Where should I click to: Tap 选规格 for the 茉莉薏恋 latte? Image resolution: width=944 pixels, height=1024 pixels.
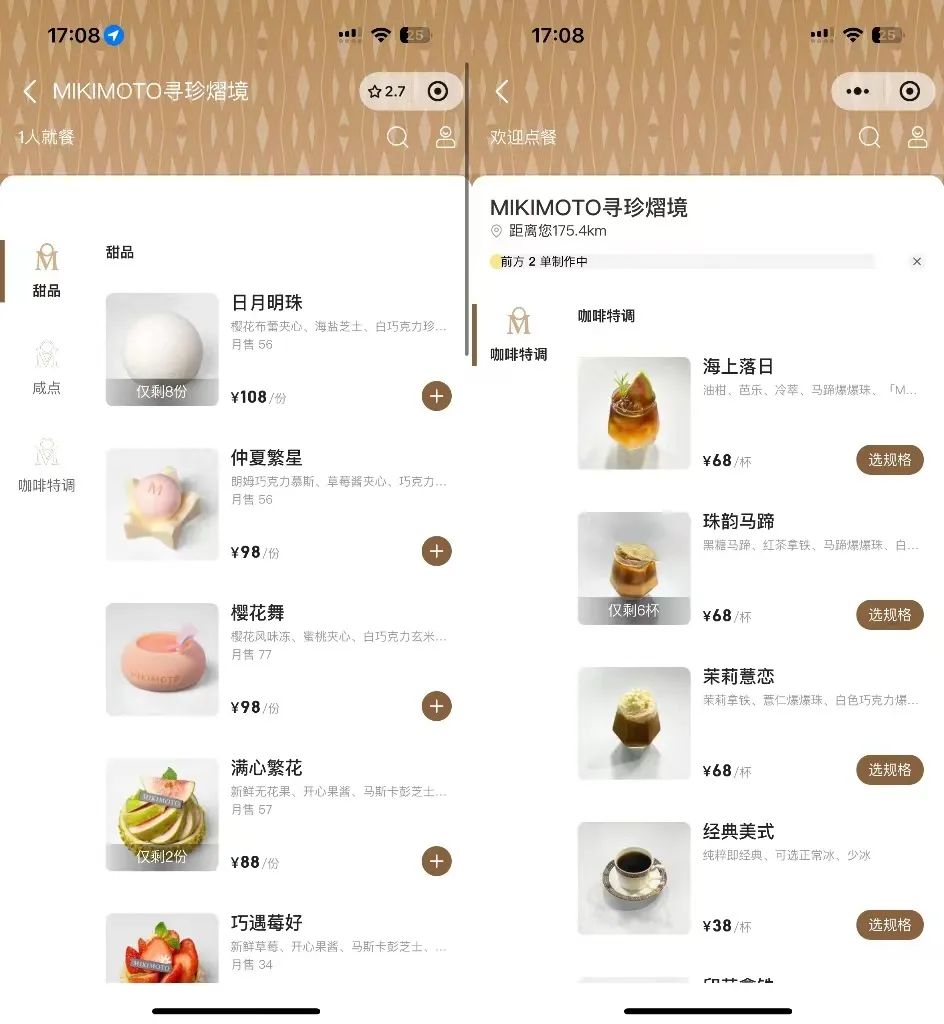(889, 770)
